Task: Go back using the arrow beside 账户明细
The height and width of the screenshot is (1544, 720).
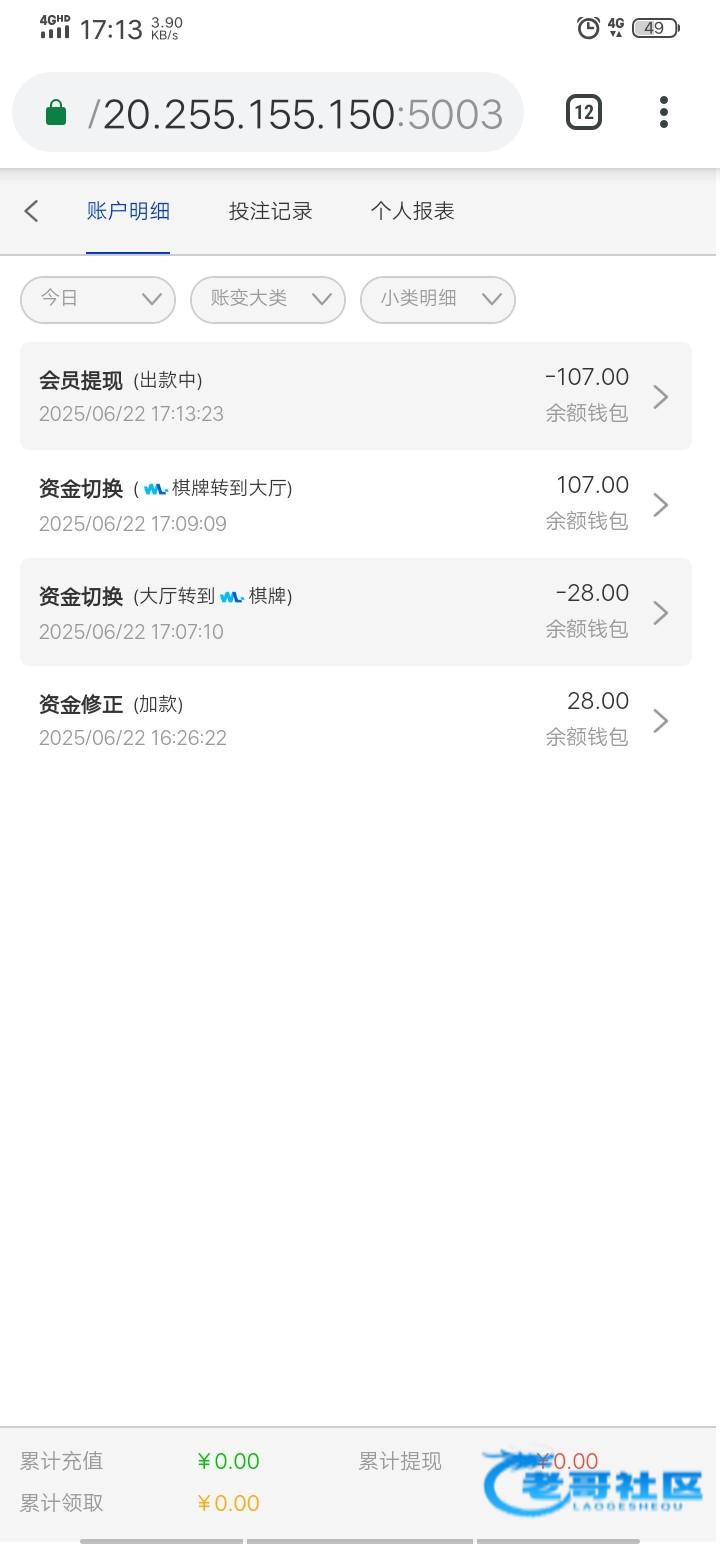Action: tap(31, 211)
